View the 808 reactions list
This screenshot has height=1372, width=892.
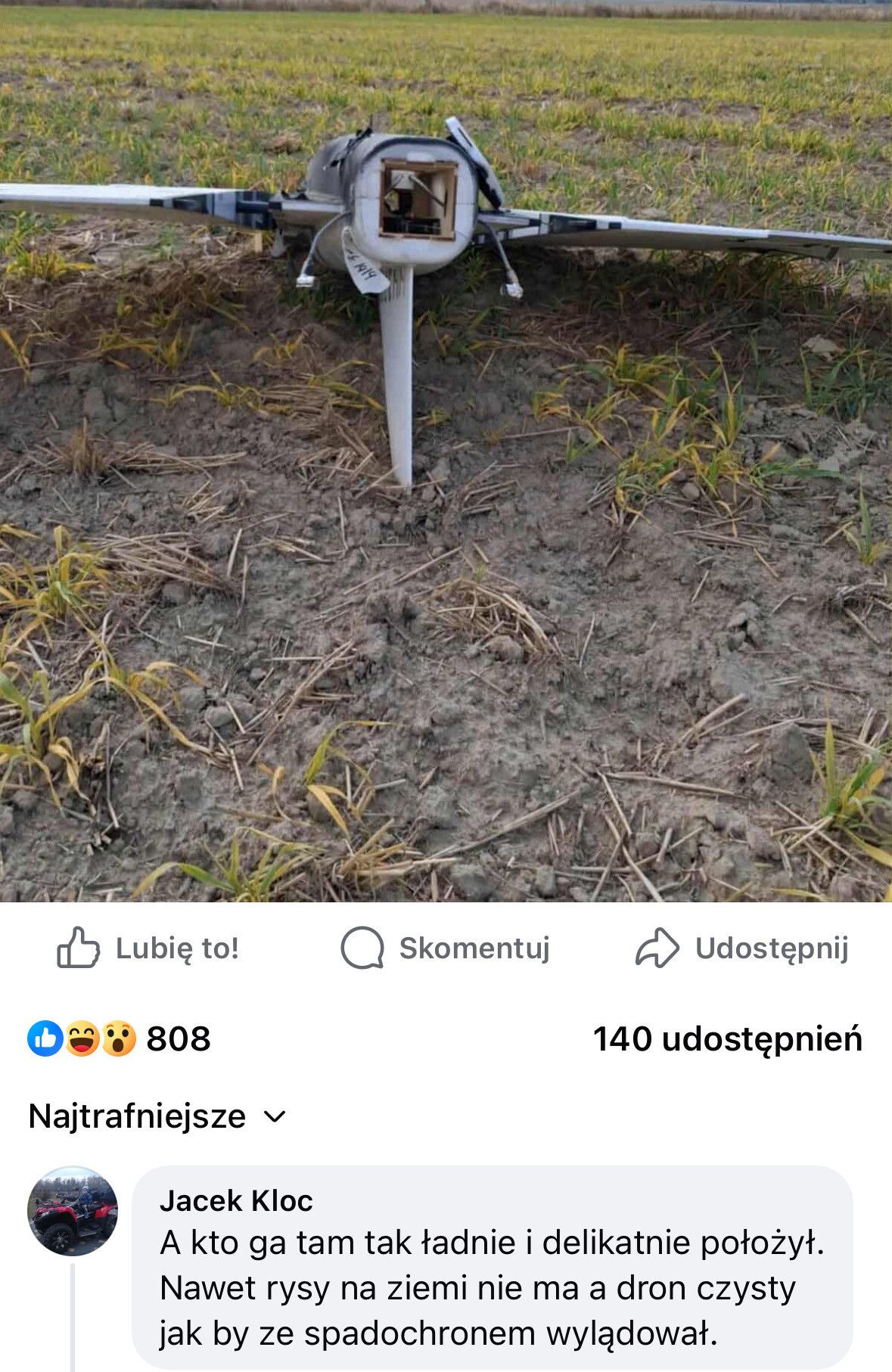coord(120,1038)
